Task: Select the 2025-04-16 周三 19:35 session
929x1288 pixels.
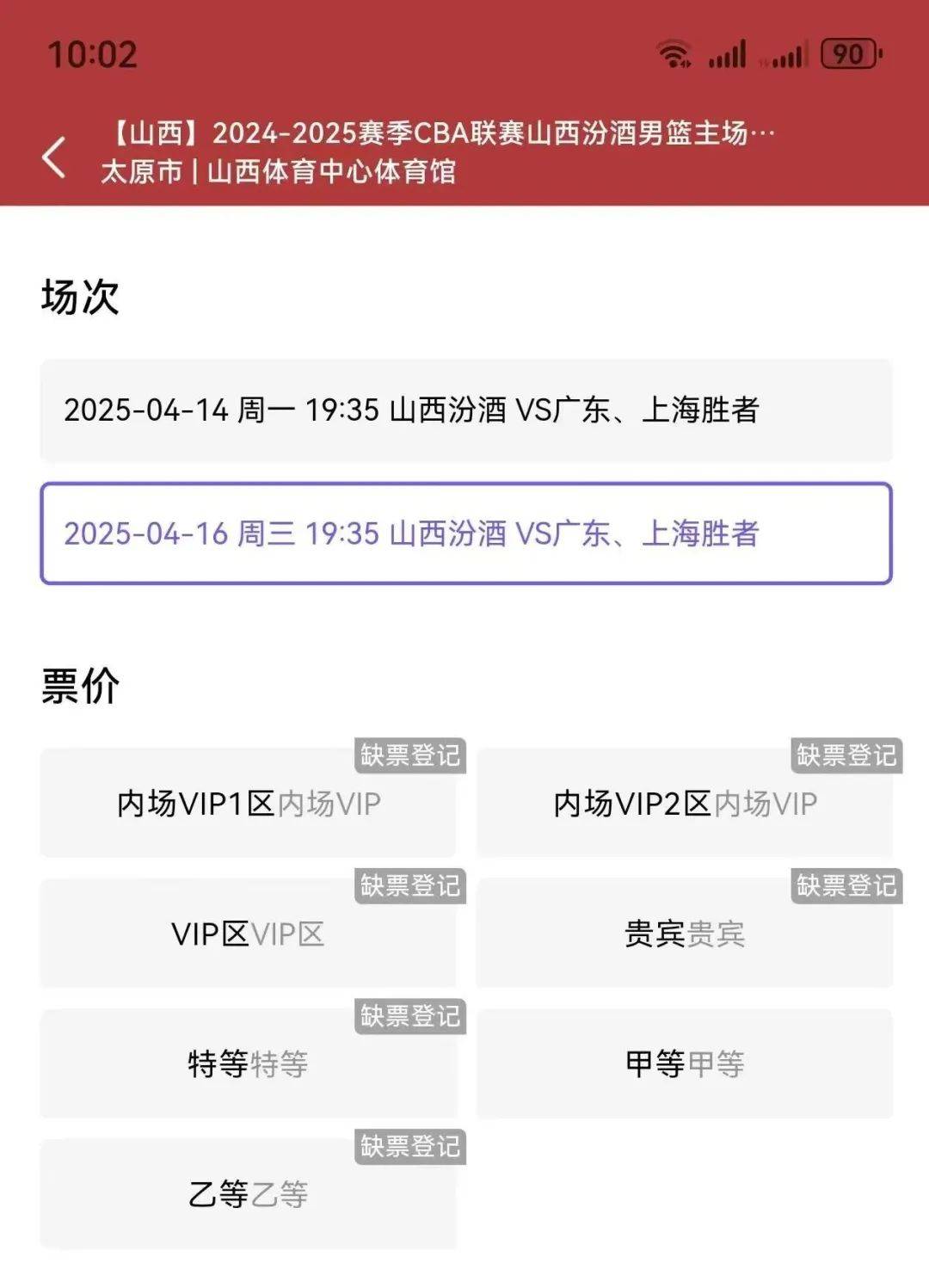Action: [465, 533]
